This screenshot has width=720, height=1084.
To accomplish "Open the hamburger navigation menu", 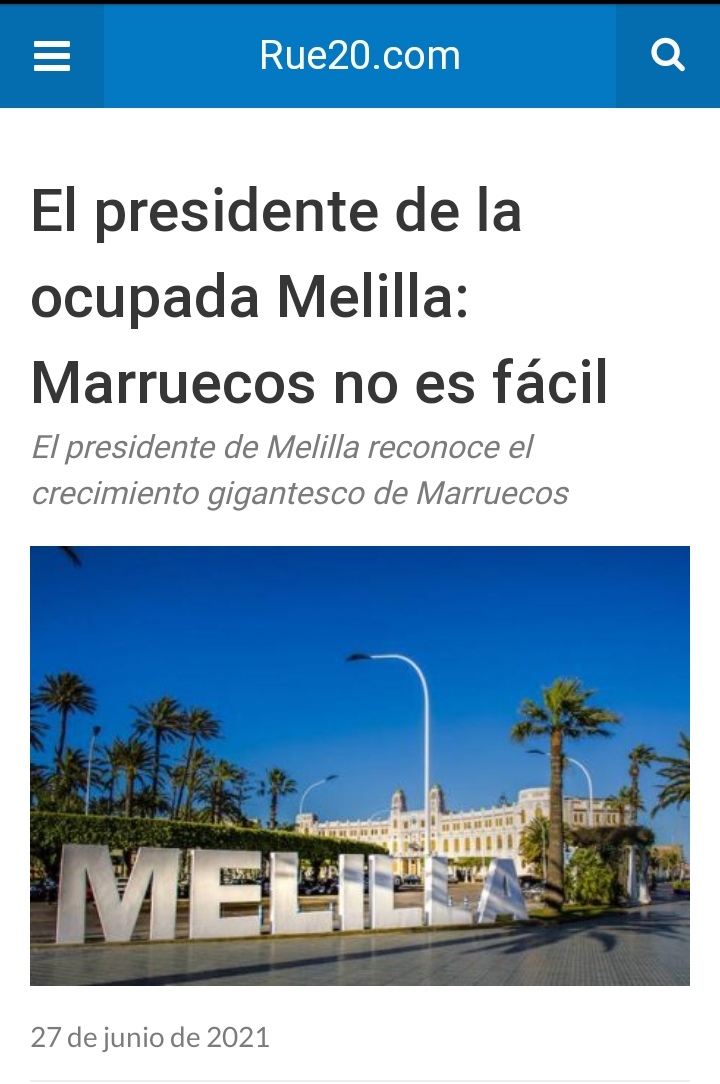I will click(x=52, y=56).
